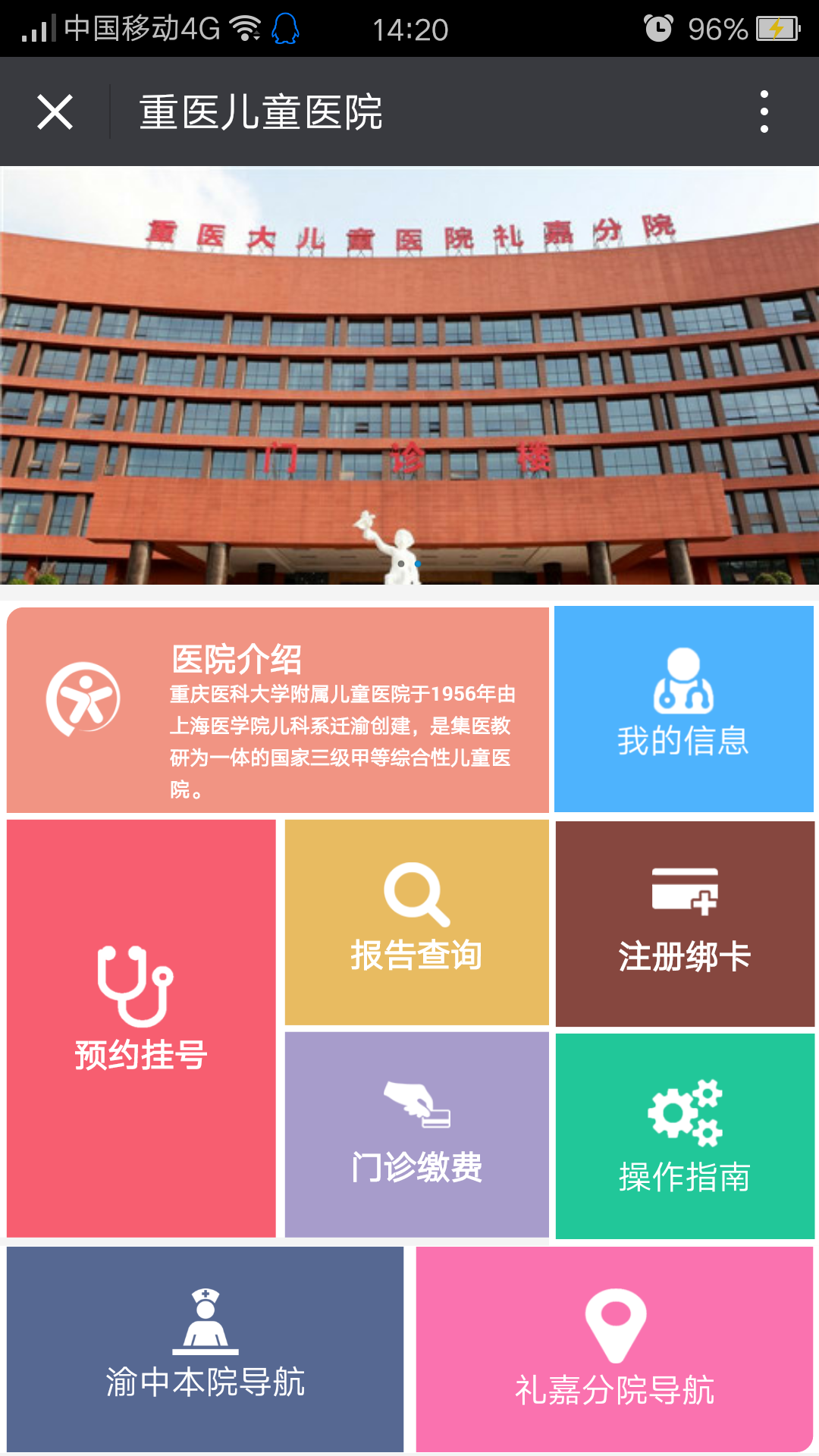Go to 门诊缴费 outpatient payment
819x1456 pixels.
(416, 1134)
